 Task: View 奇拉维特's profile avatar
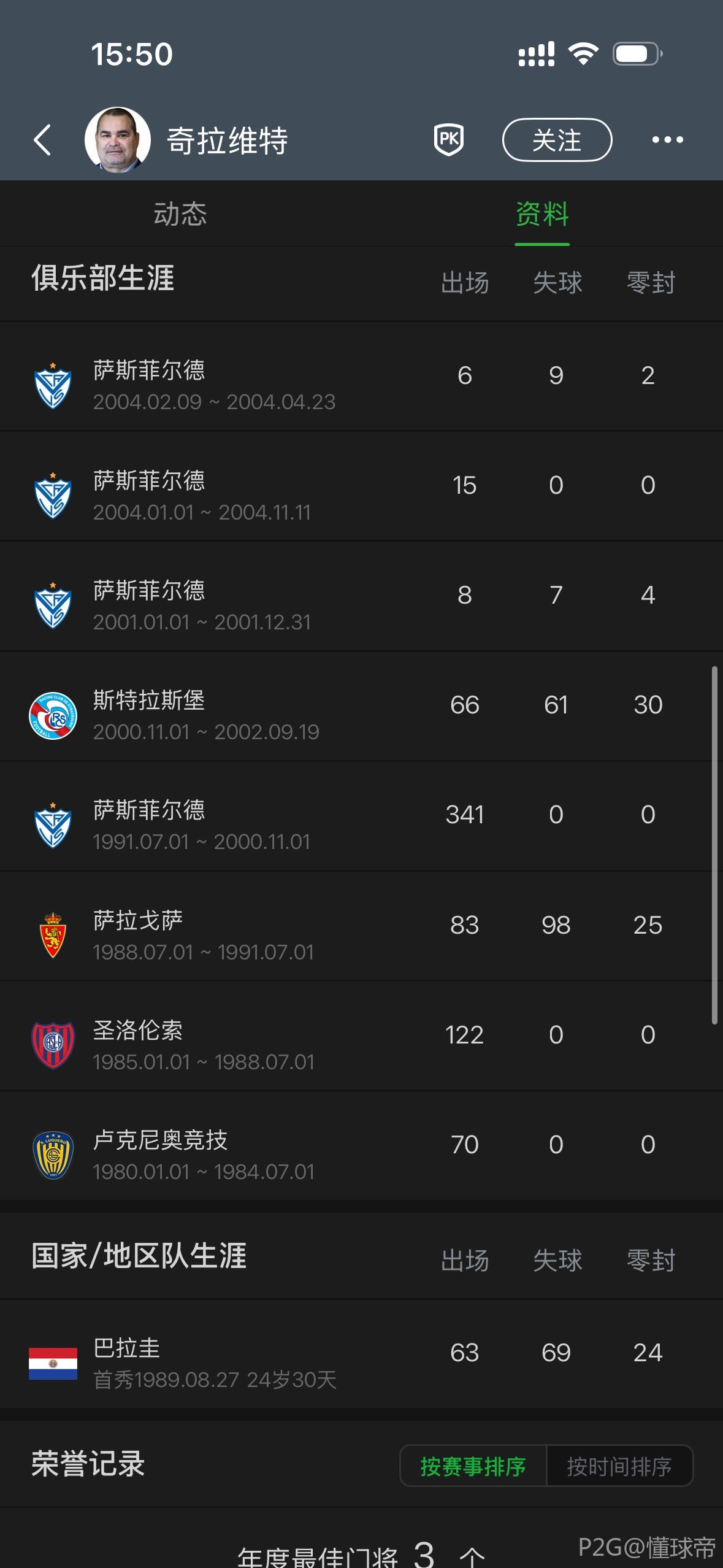point(118,140)
